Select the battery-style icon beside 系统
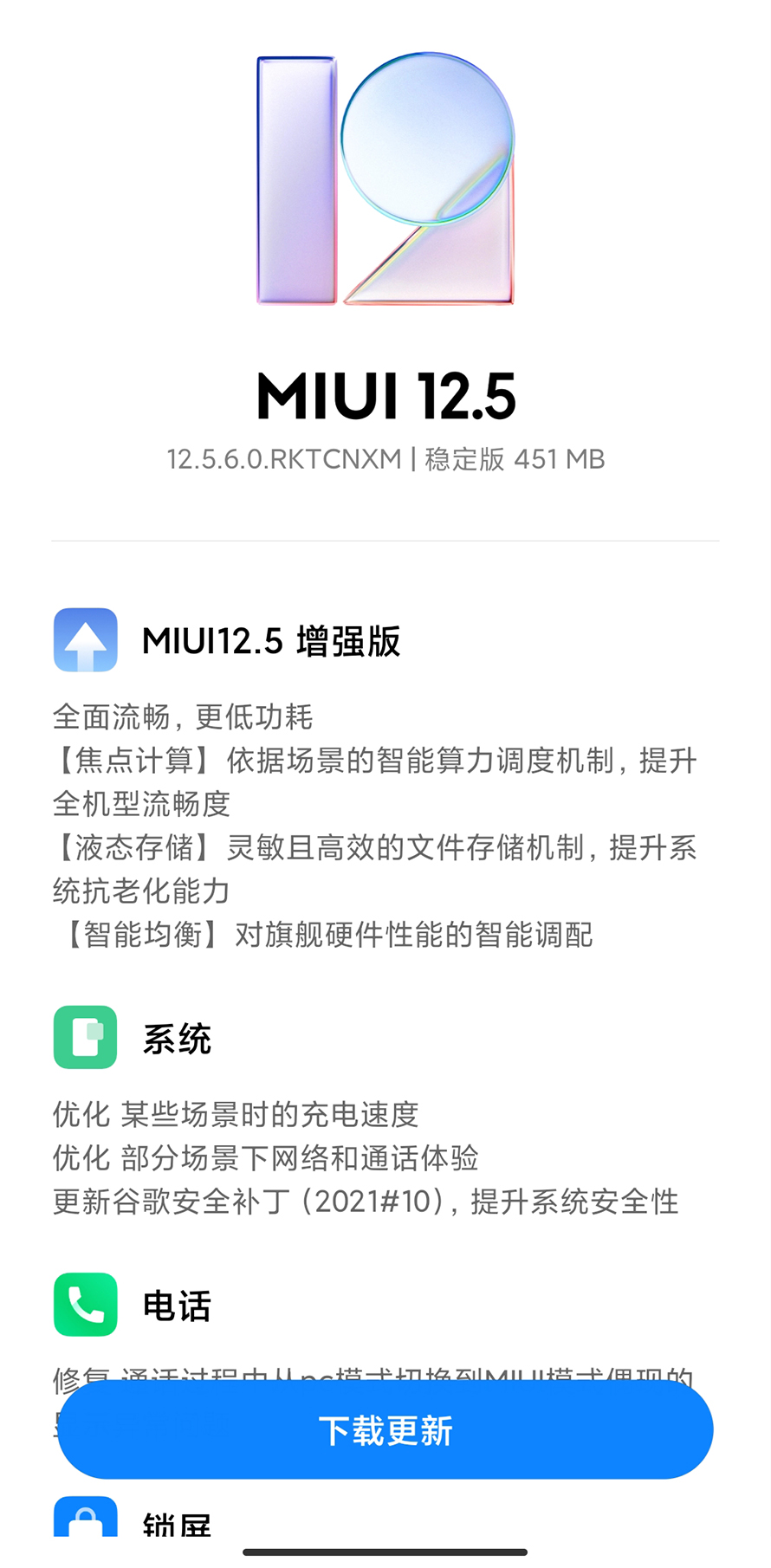 (85, 1037)
